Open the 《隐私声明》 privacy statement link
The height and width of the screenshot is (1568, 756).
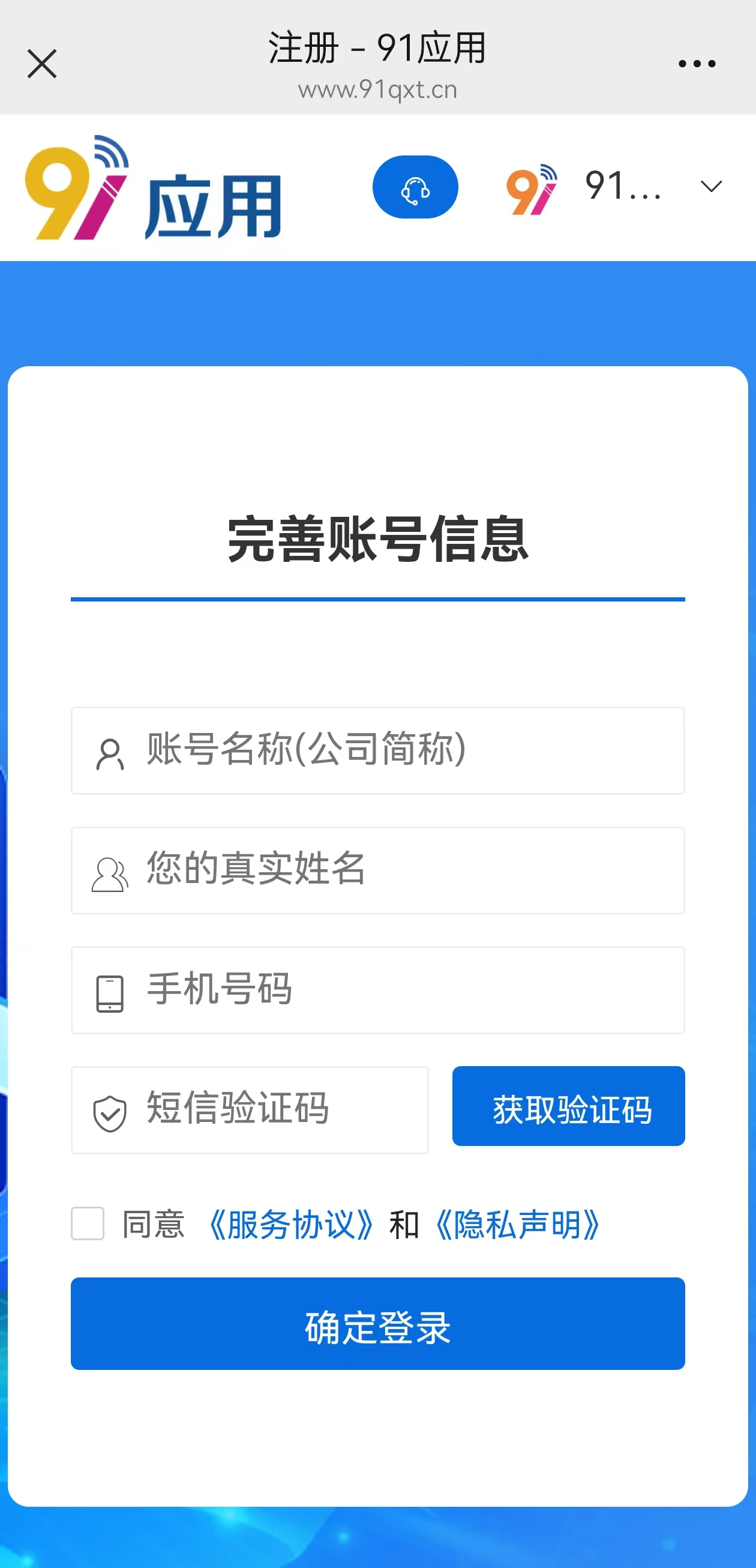518,1225
